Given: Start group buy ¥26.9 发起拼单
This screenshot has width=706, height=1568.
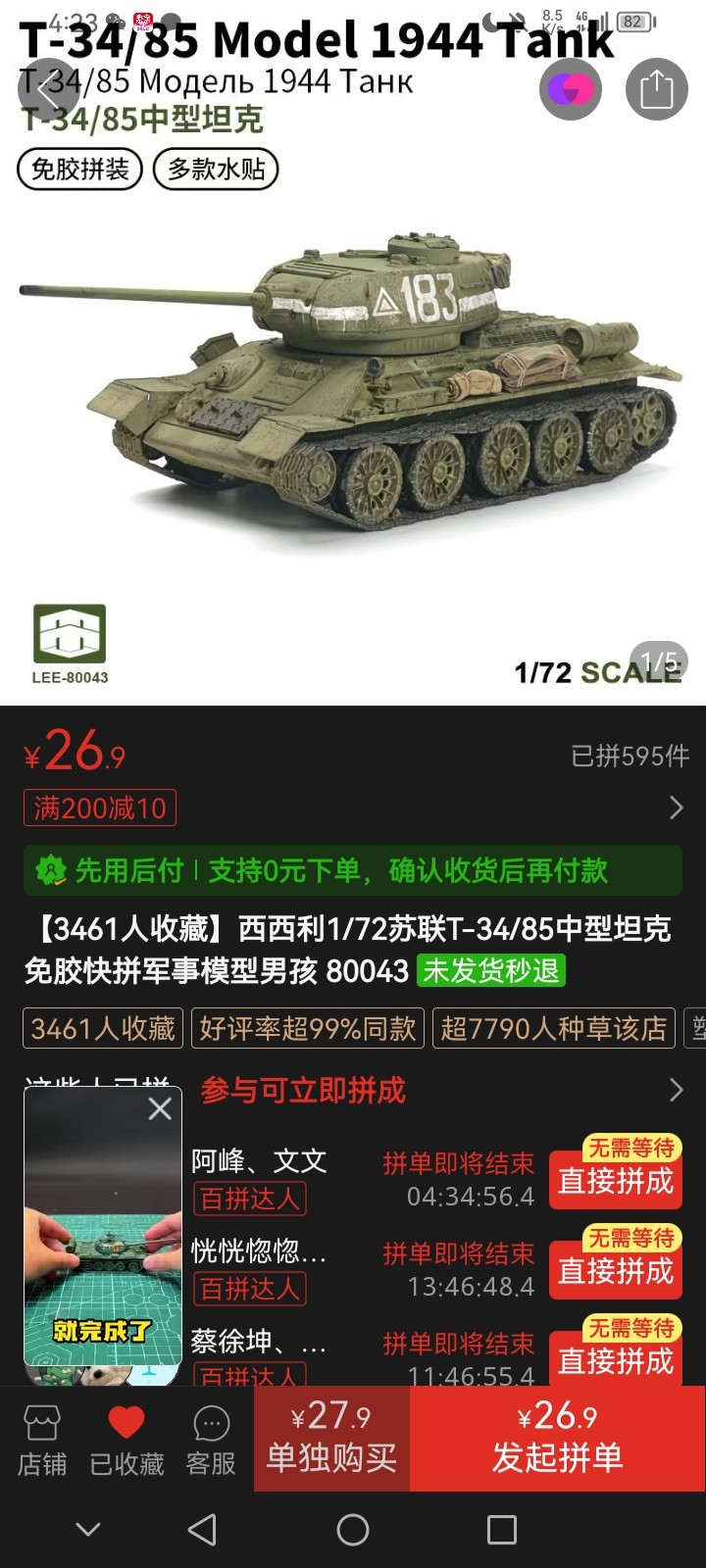Looking at the screenshot, I should [x=557, y=1439].
